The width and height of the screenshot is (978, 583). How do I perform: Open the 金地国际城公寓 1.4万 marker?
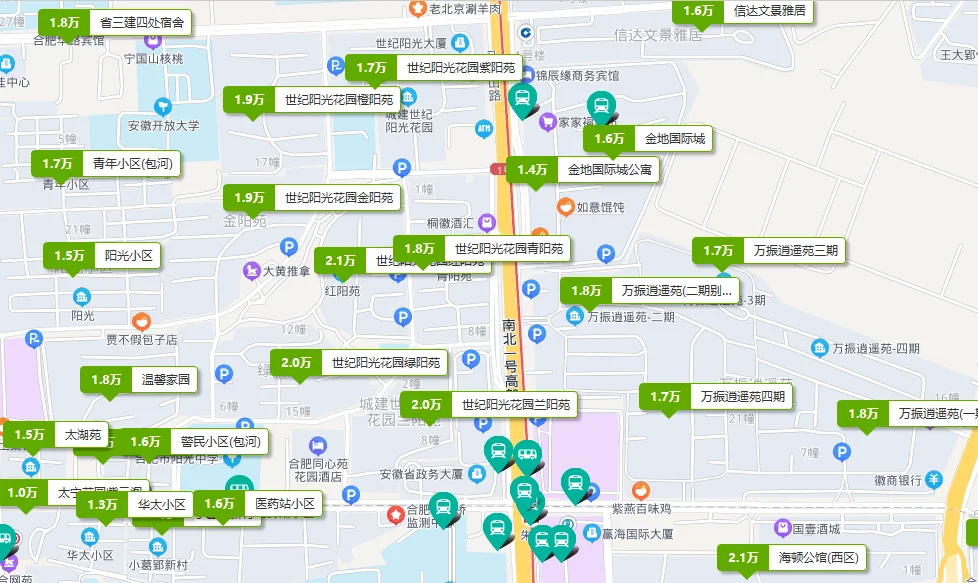point(582,170)
